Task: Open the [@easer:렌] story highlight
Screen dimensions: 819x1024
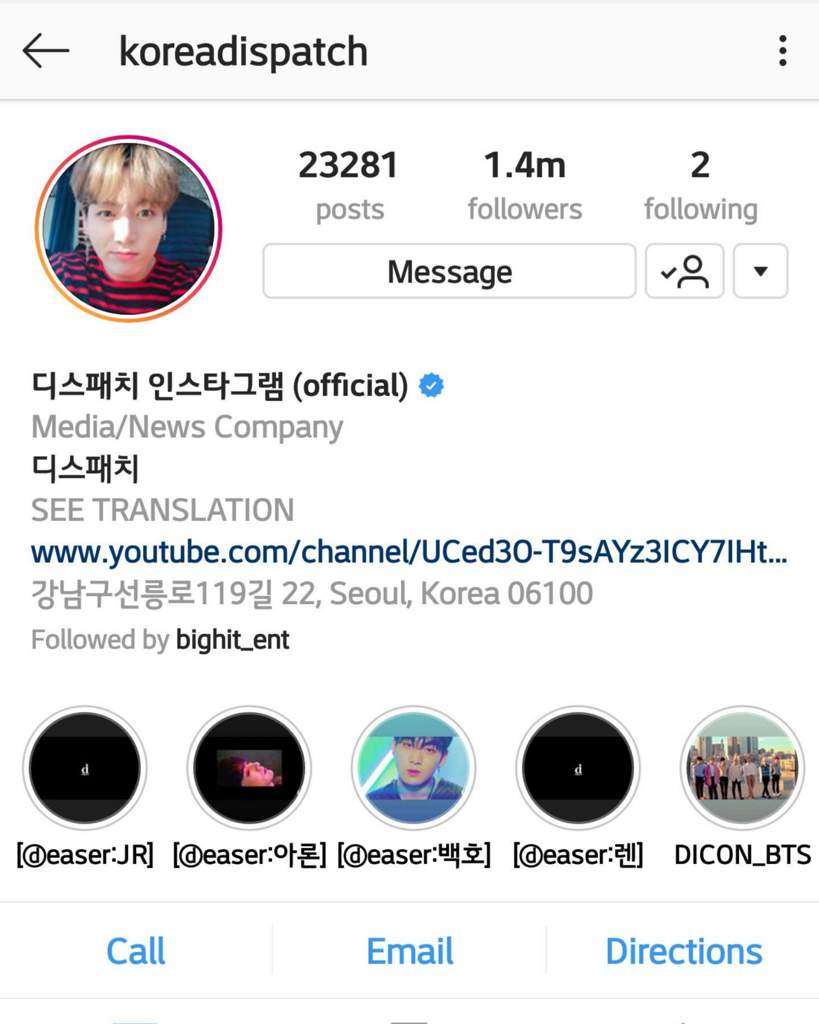Action: point(577,768)
